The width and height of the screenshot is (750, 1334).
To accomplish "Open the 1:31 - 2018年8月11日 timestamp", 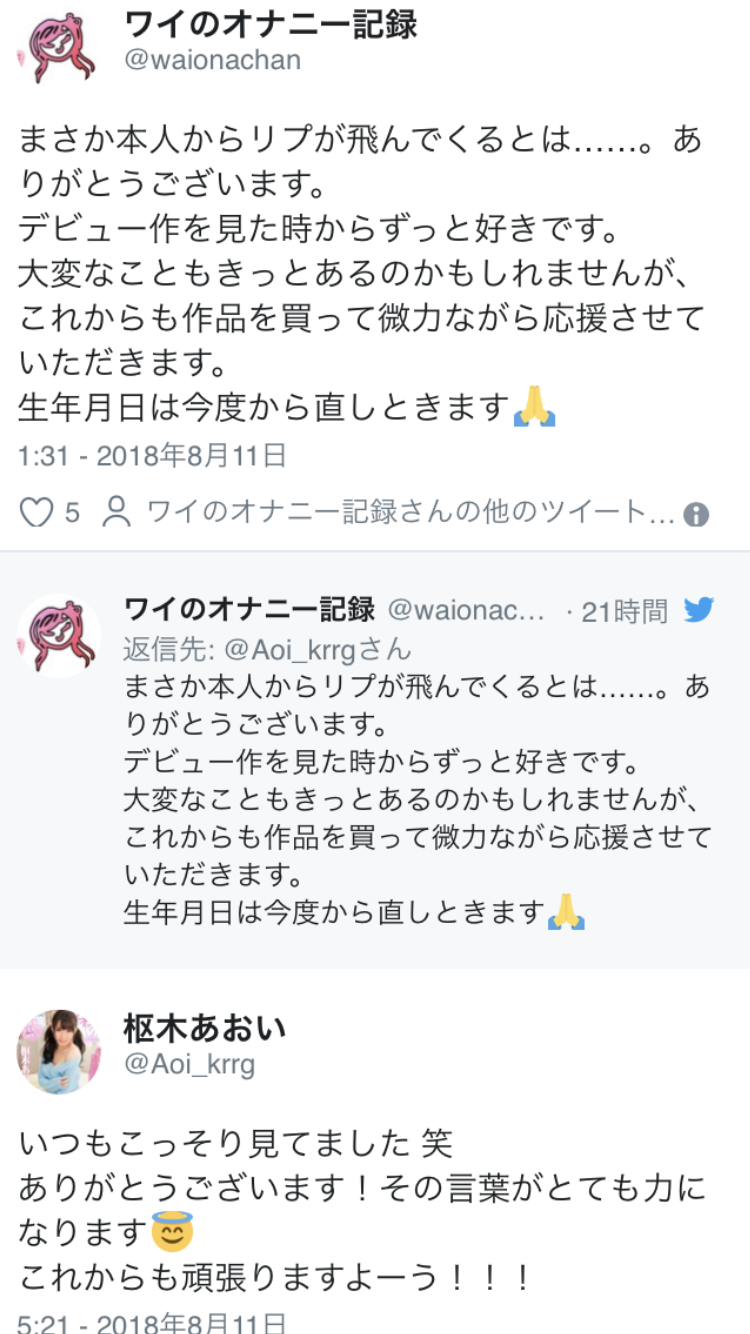I will [x=152, y=456].
